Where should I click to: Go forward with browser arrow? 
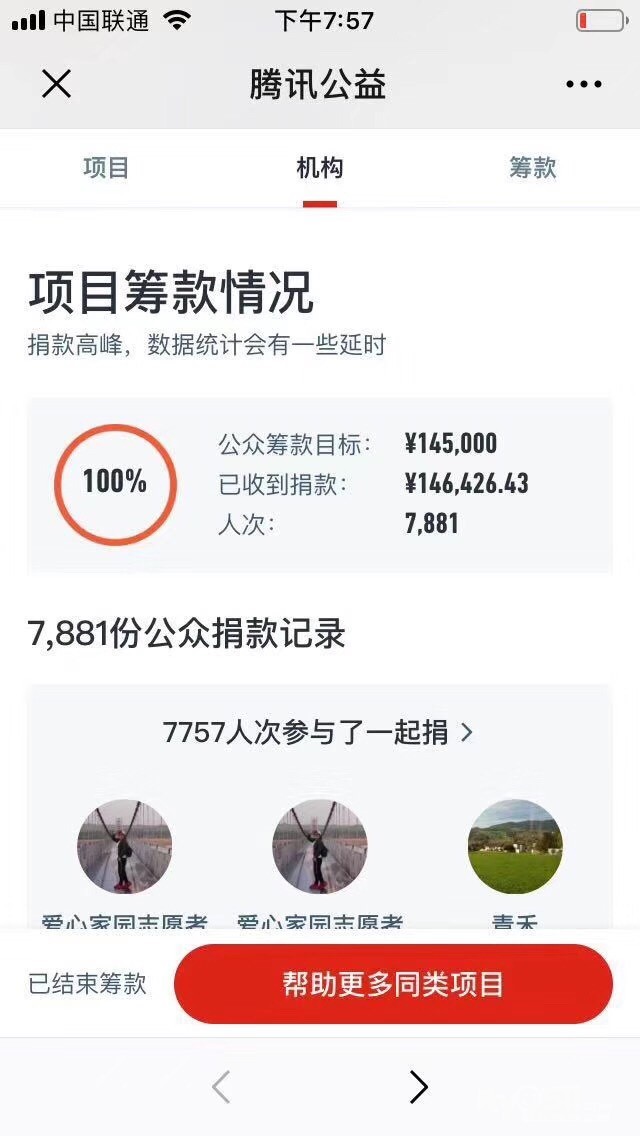[x=418, y=1087]
